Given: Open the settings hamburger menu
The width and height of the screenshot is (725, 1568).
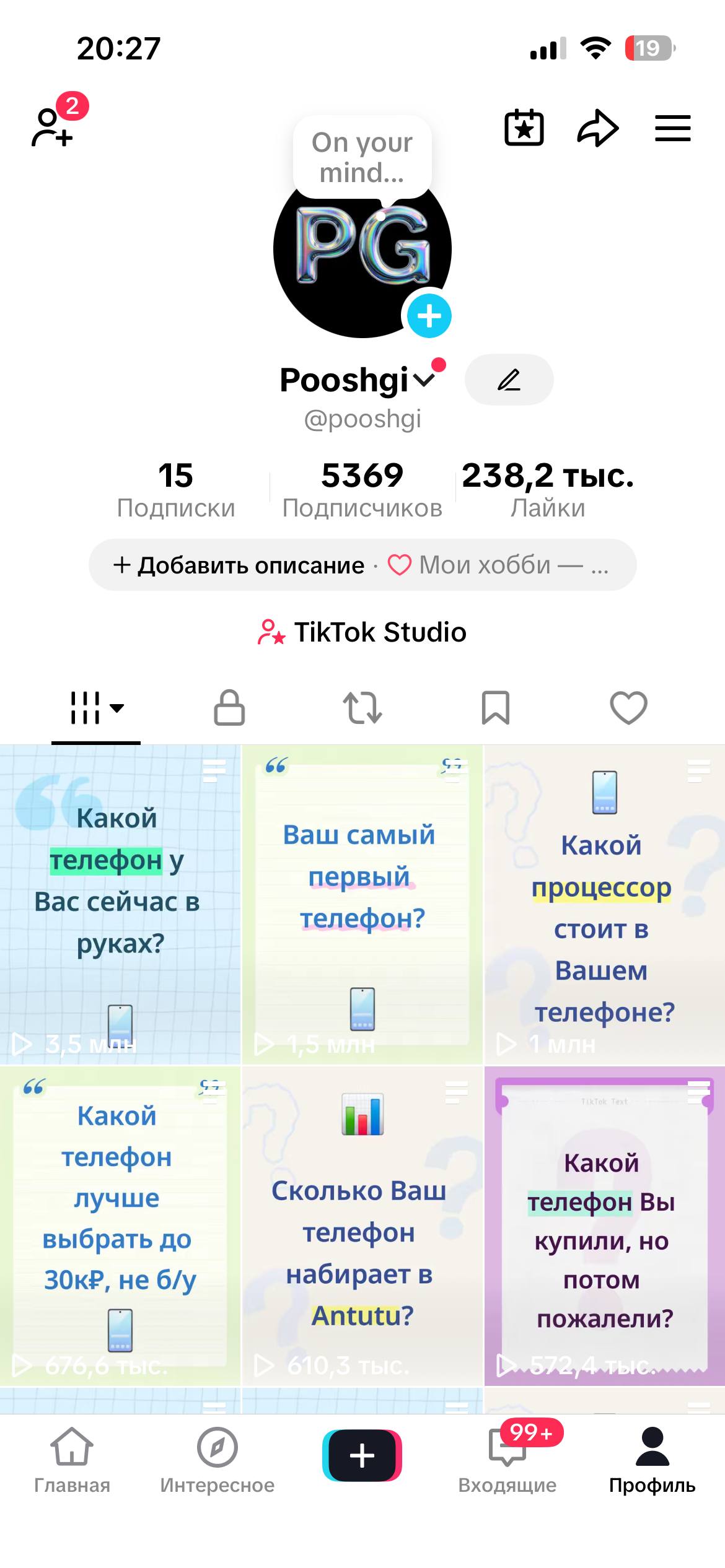Looking at the screenshot, I should coord(672,127).
